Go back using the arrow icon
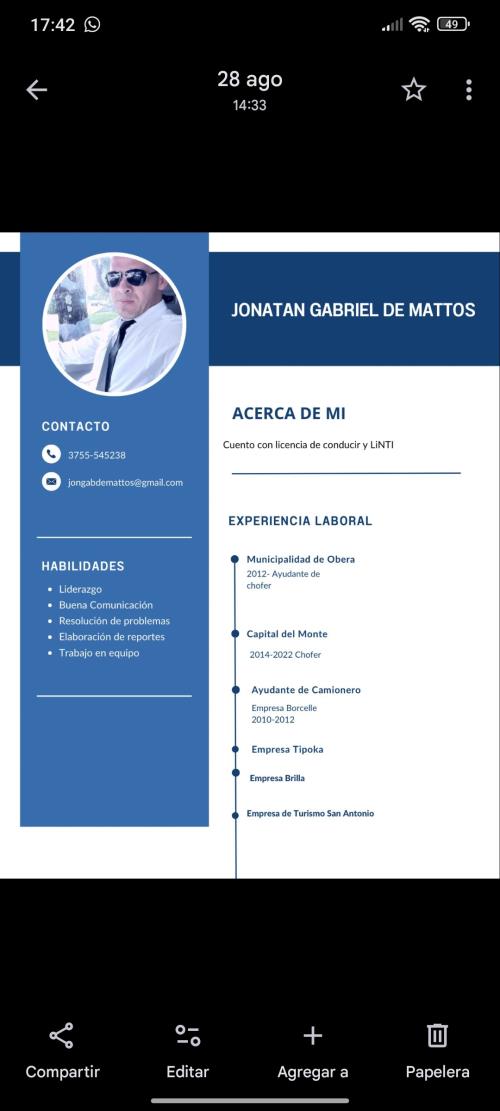Image resolution: width=500 pixels, height=1111 pixels. (36, 90)
